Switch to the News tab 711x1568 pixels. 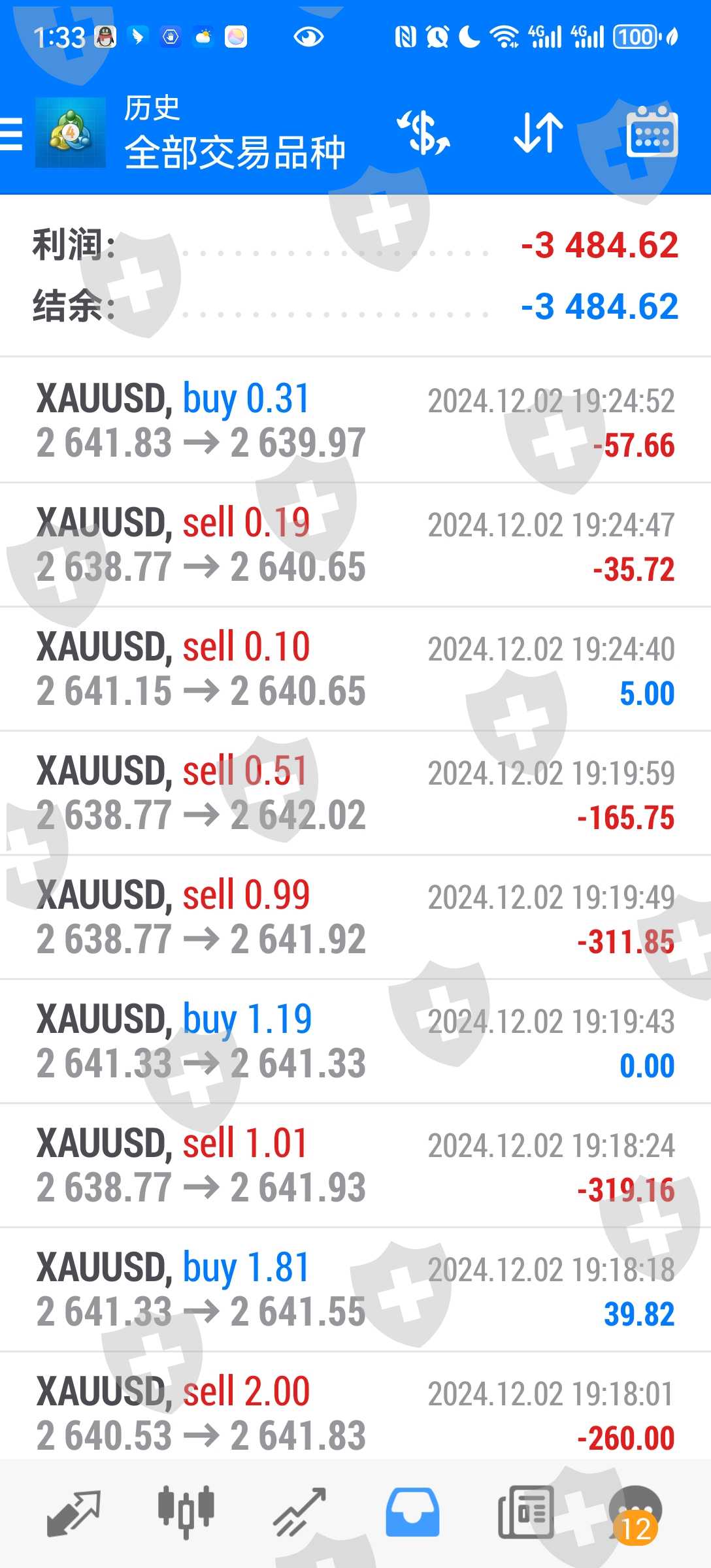[x=525, y=1513]
